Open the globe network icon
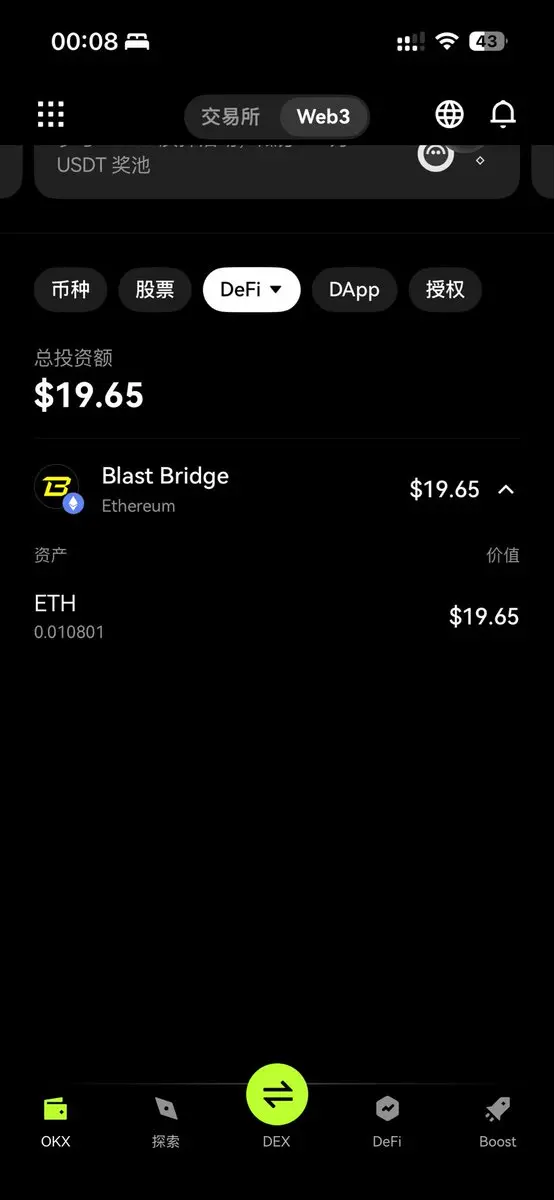 [450, 114]
